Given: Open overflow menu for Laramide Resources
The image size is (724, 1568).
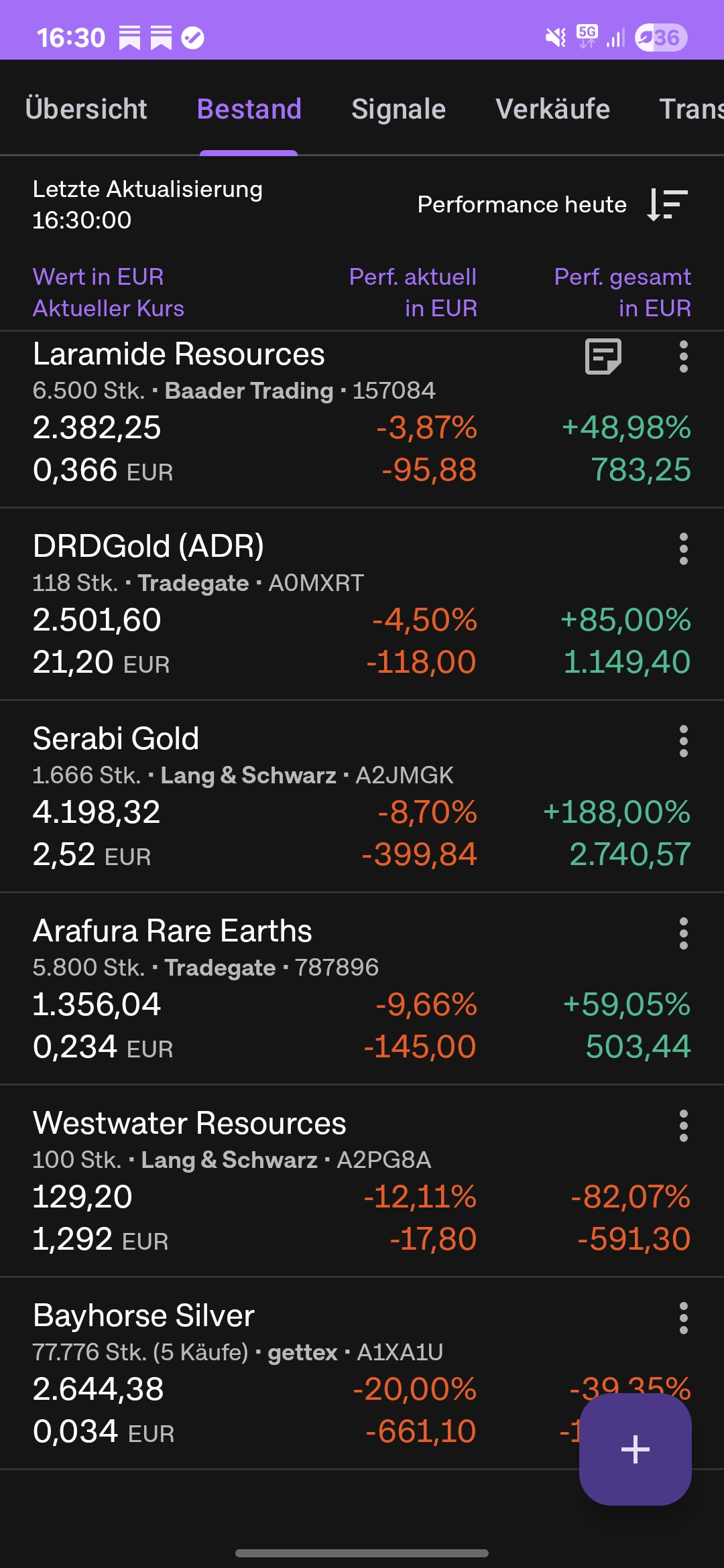Looking at the screenshot, I should pos(683,356).
